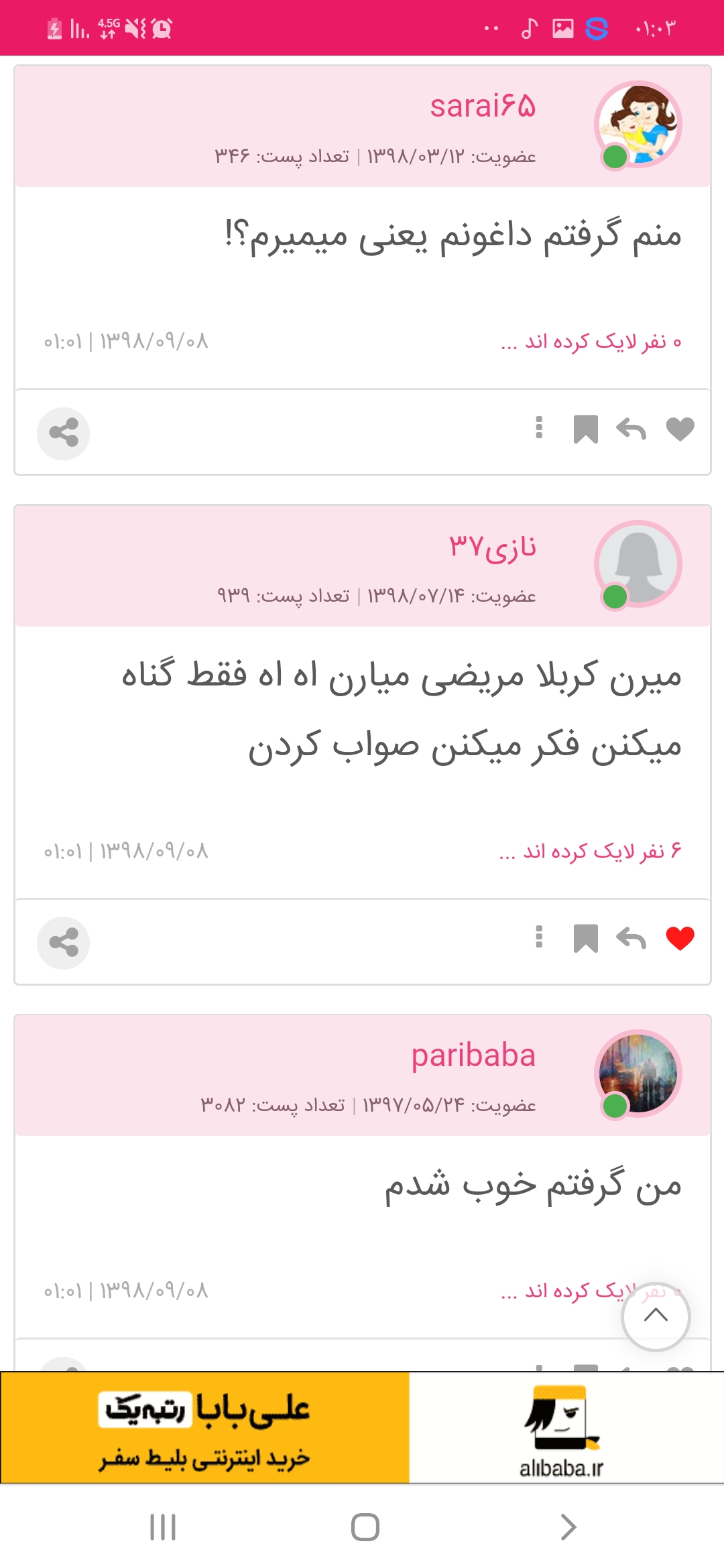Open paribaba's profile picture
Screen dimensions: 724x1568
click(638, 1073)
